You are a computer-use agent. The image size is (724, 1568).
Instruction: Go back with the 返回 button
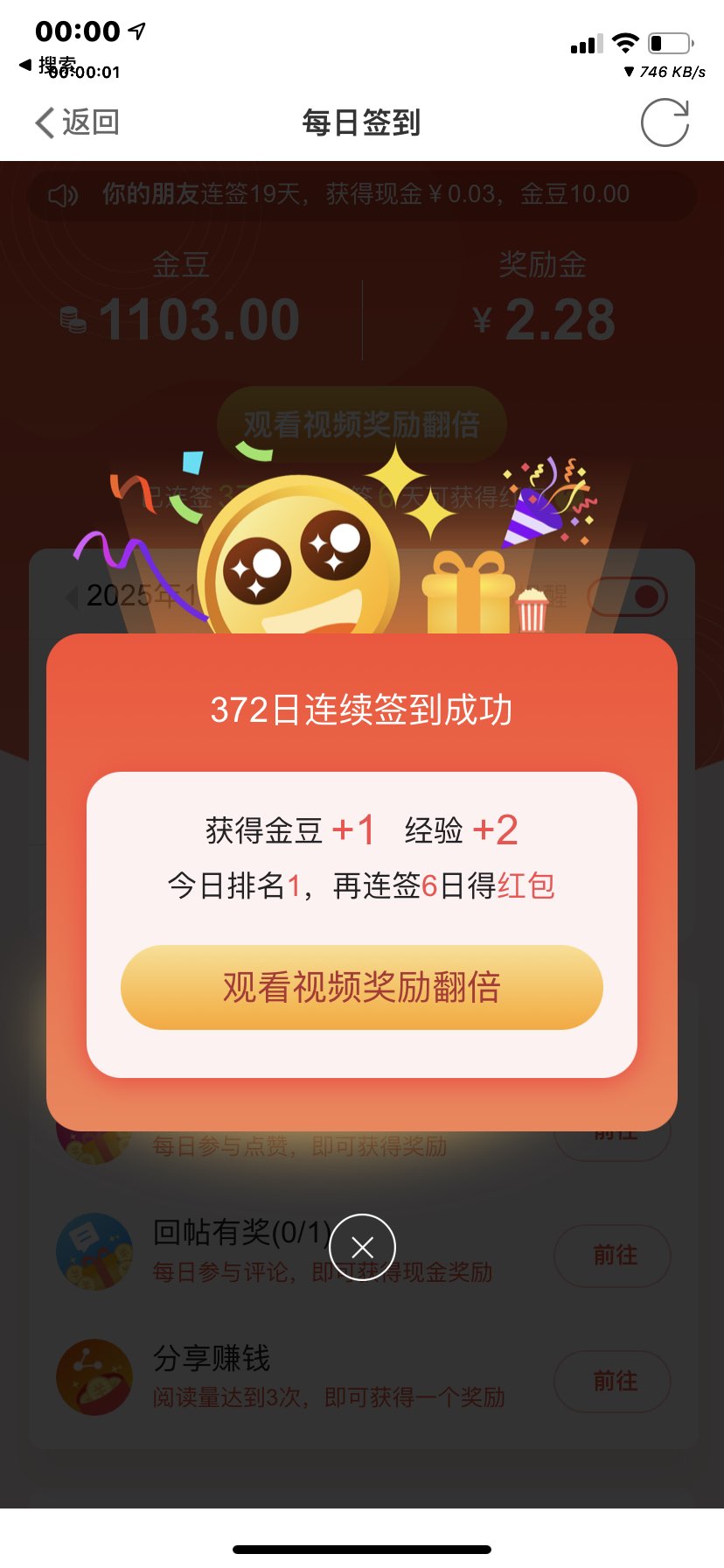(x=77, y=122)
